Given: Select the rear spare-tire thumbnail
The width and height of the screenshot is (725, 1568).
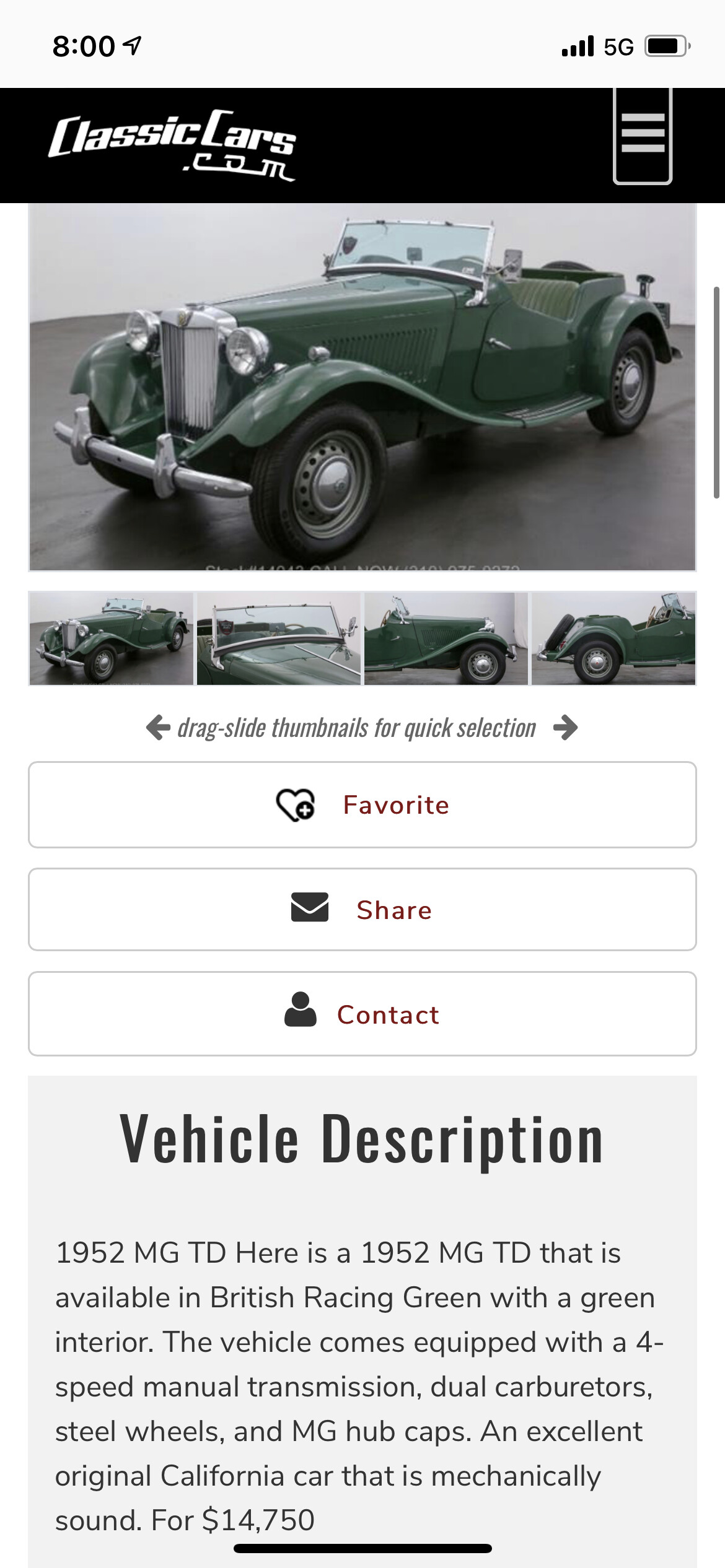Looking at the screenshot, I should click(613, 638).
